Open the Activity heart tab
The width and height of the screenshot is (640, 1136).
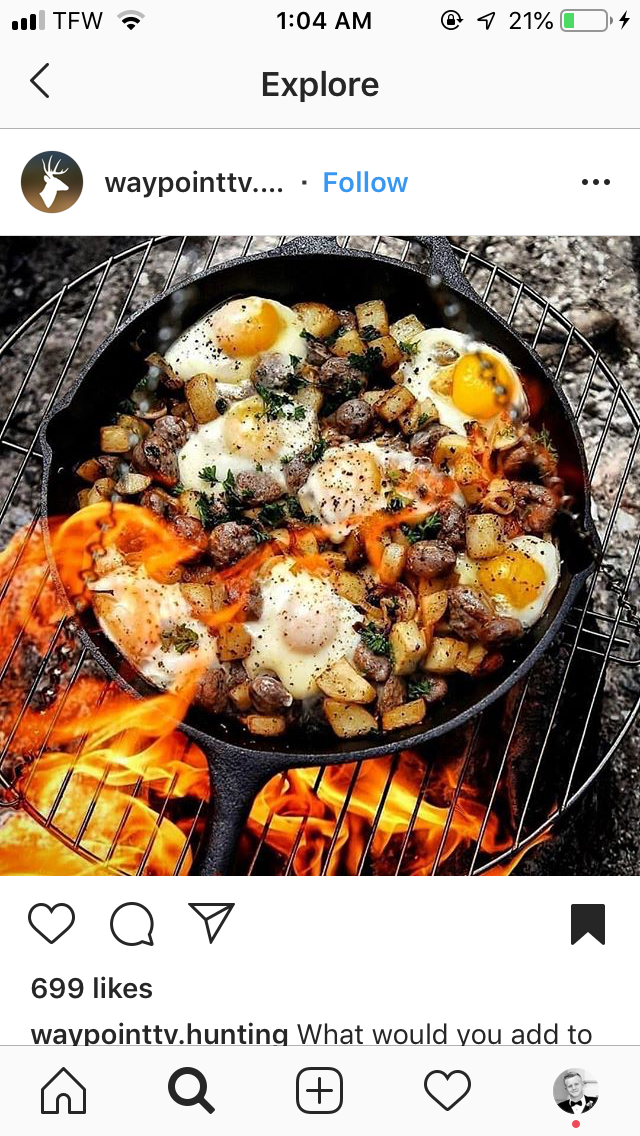pos(447,1090)
